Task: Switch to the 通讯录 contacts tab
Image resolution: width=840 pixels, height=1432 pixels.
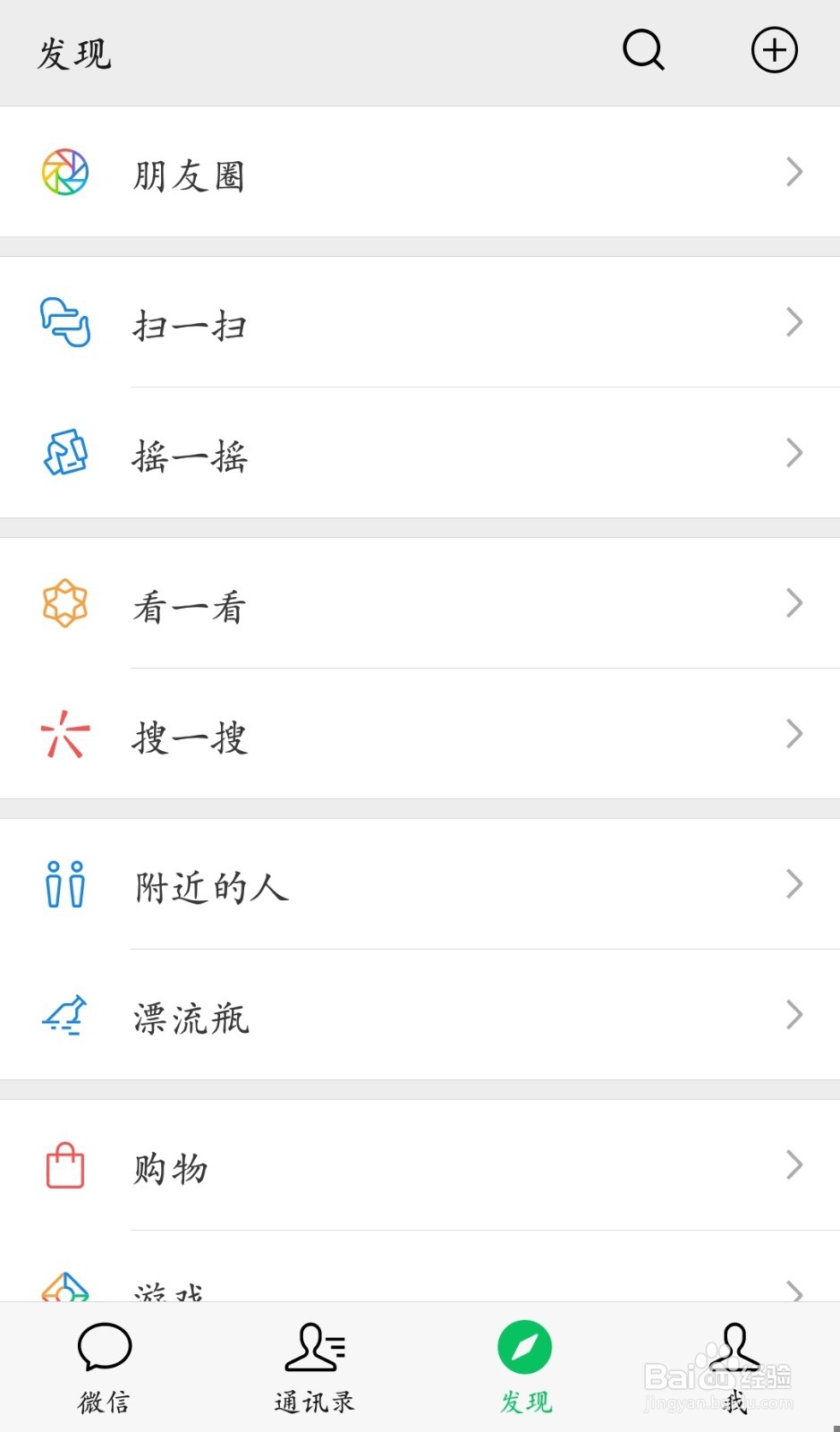Action: coord(315,1367)
